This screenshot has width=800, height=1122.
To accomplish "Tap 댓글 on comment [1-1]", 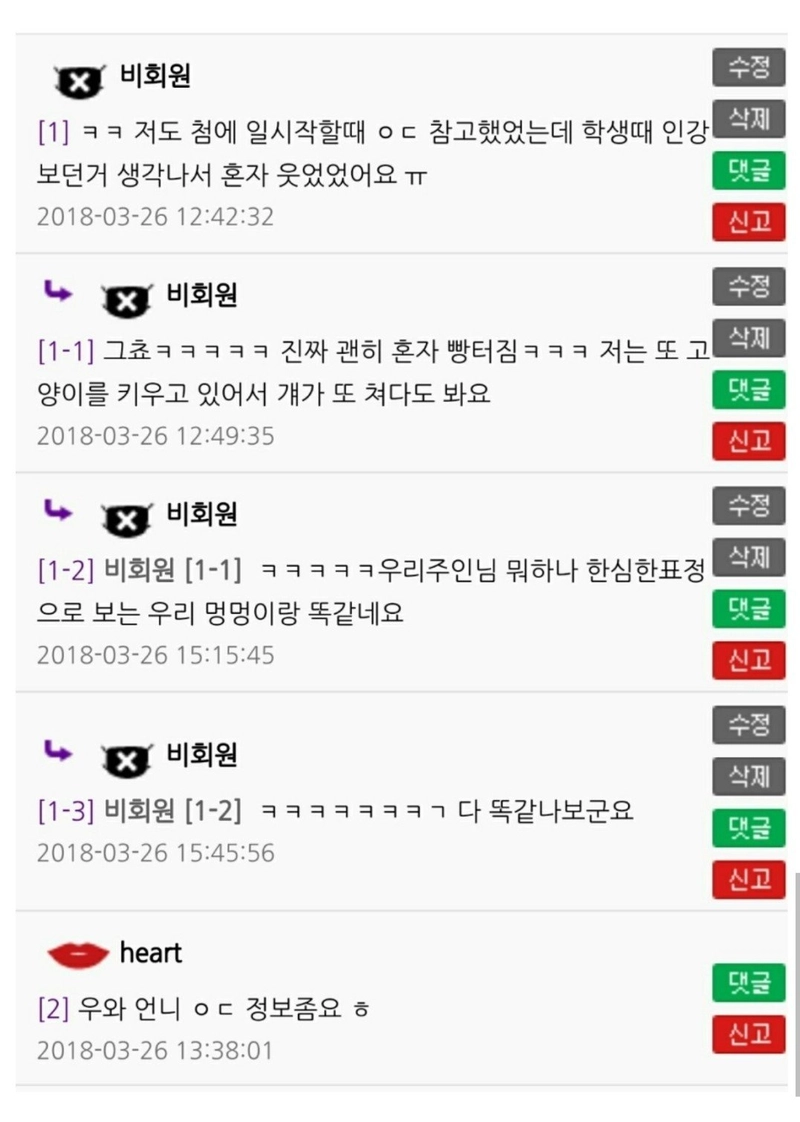I will pos(749,389).
